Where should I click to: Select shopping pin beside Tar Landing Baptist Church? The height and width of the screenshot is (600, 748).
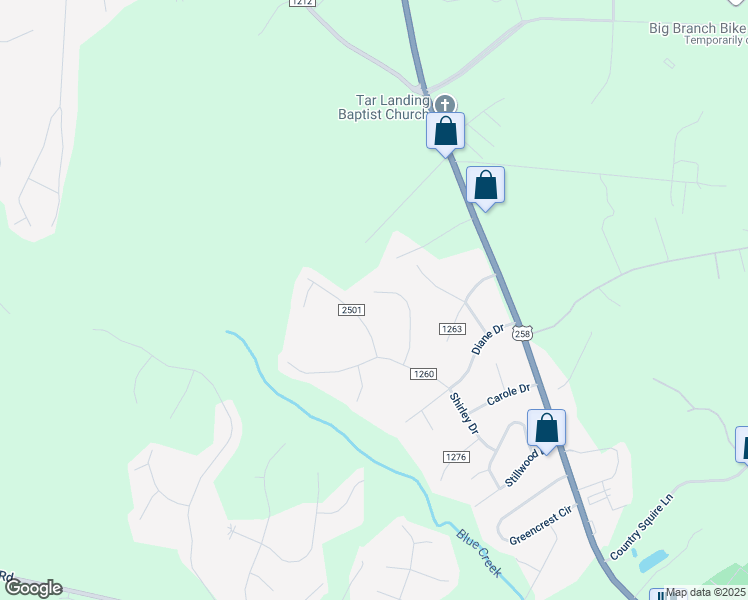[x=445, y=132]
